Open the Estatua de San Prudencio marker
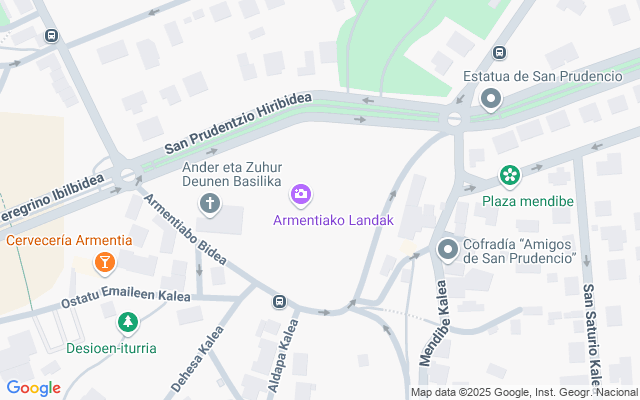 491,99
